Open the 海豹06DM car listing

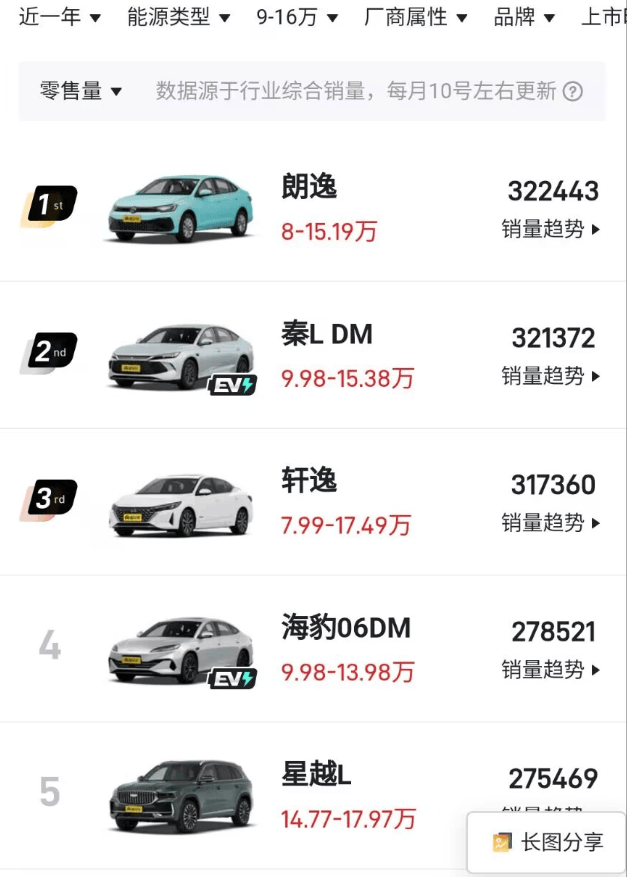point(346,628)
